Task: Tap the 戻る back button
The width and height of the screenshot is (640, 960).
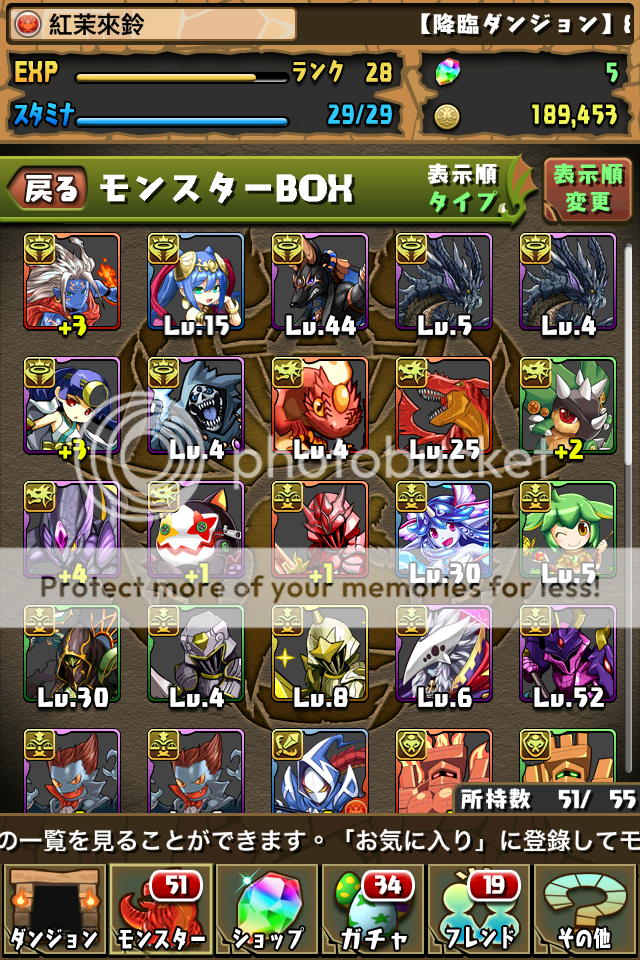Action: coord(50,188)
